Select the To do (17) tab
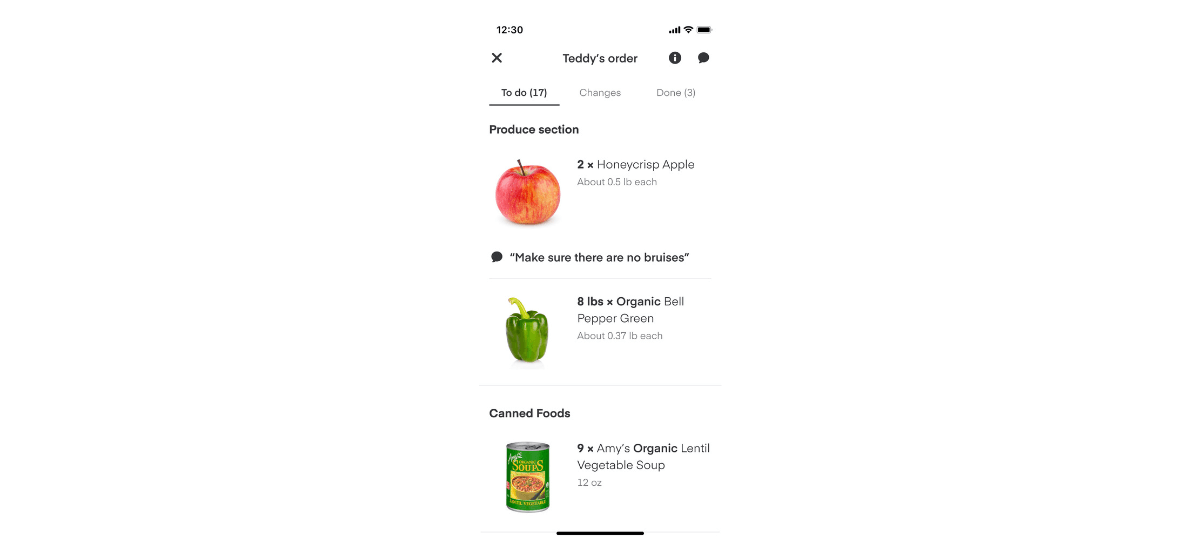This screenshot has height=560, width=1200. tap(524, 93)
